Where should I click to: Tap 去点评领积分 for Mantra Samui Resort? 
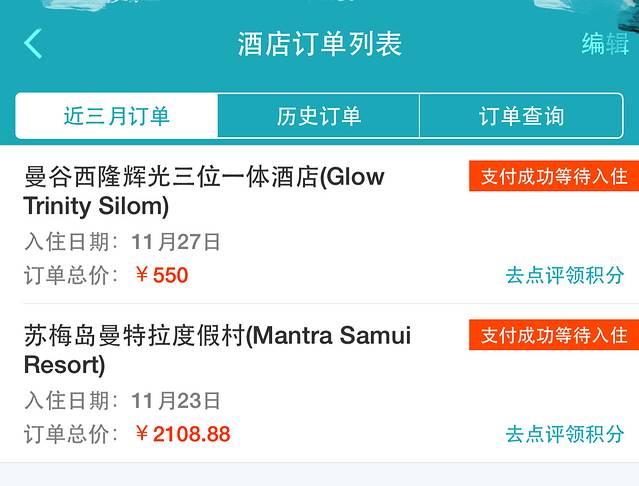[x=564, y=434]
